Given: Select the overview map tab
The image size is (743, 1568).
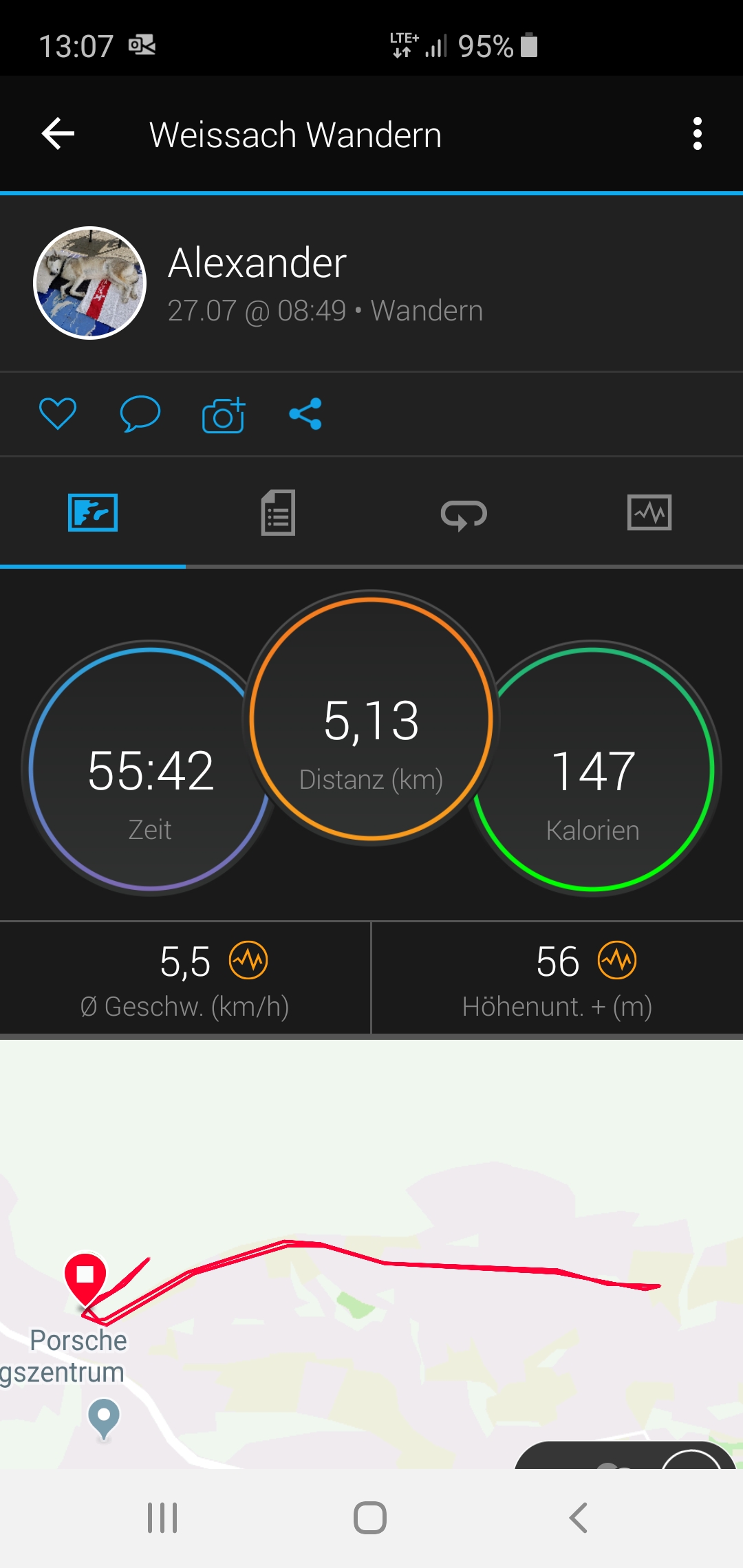Looking at the screenshot, I should click(x=93, y=513).
